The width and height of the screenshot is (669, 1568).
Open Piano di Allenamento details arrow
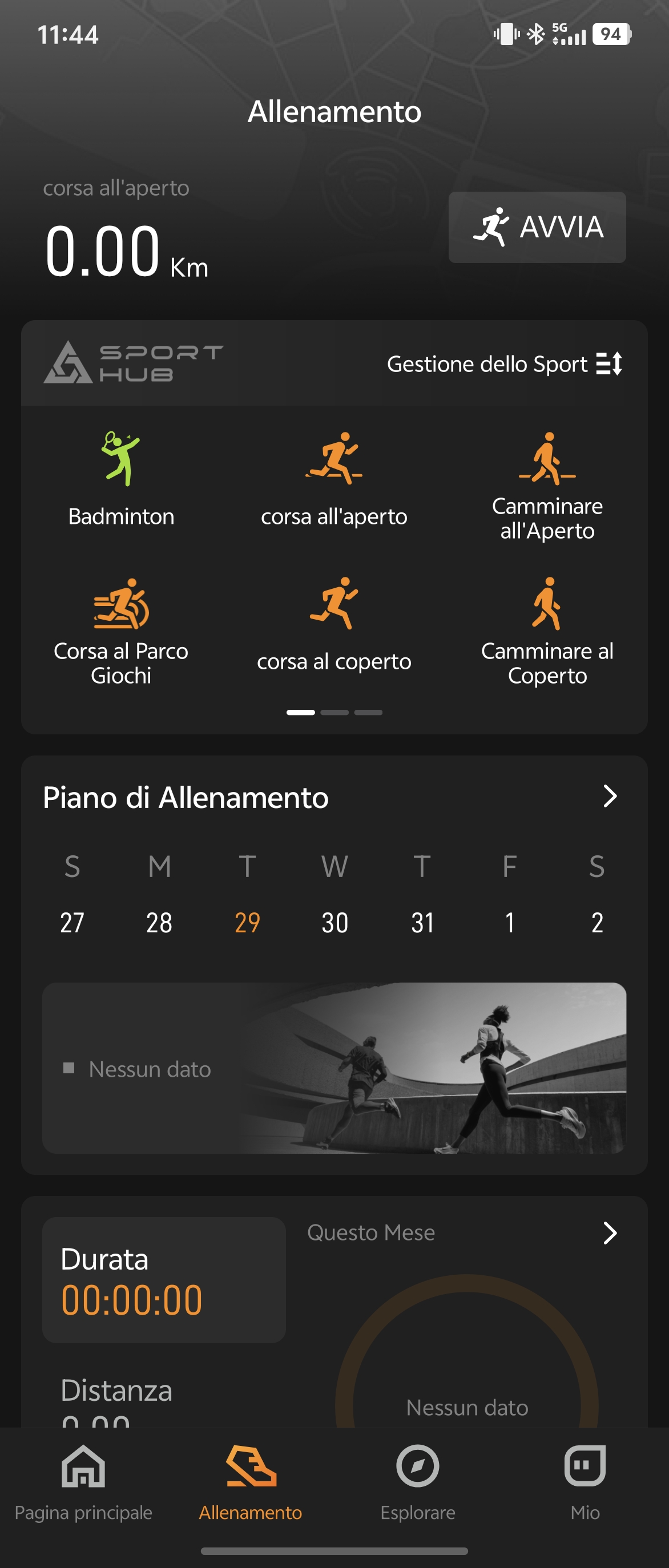609,796
